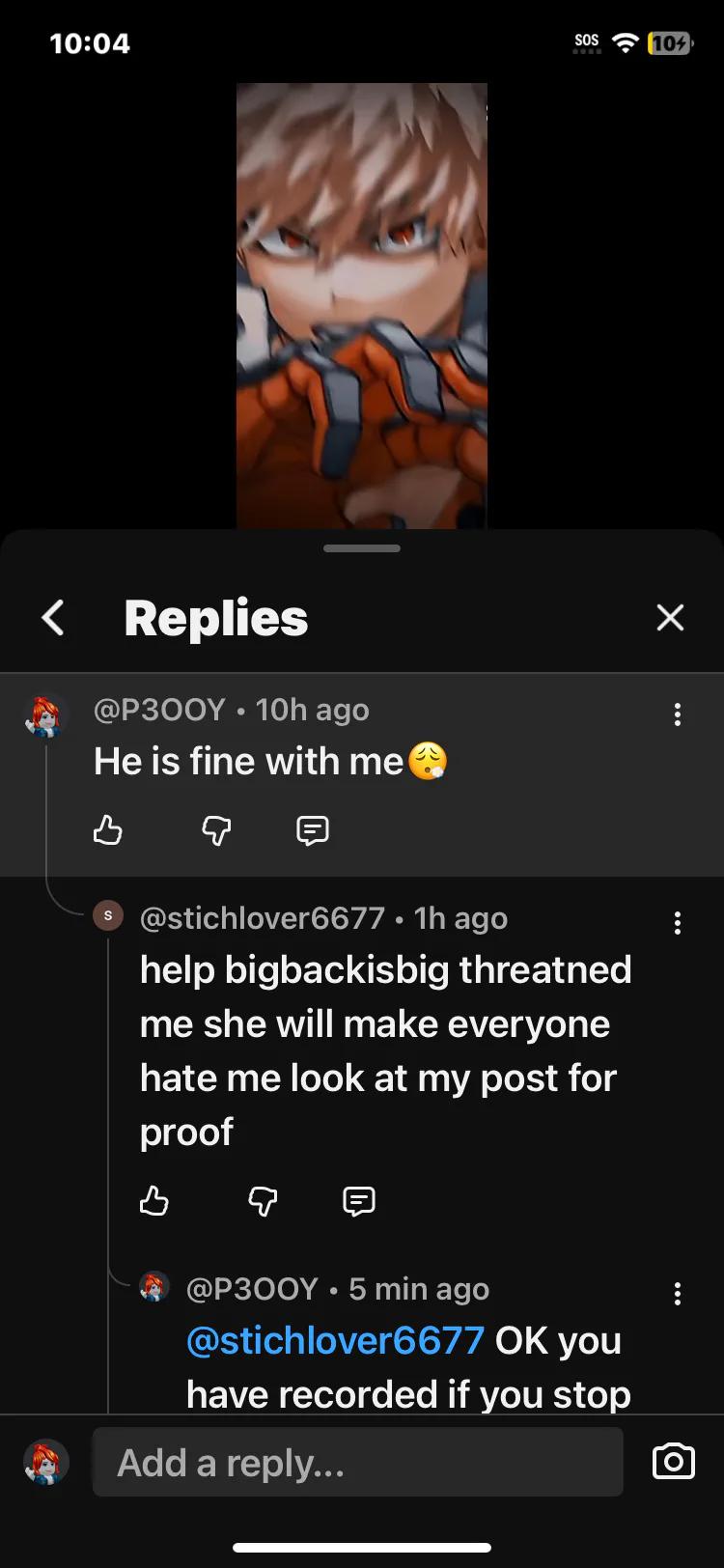
Task: Open more options for @stichlover6677's reply
Action: (678, 923)
